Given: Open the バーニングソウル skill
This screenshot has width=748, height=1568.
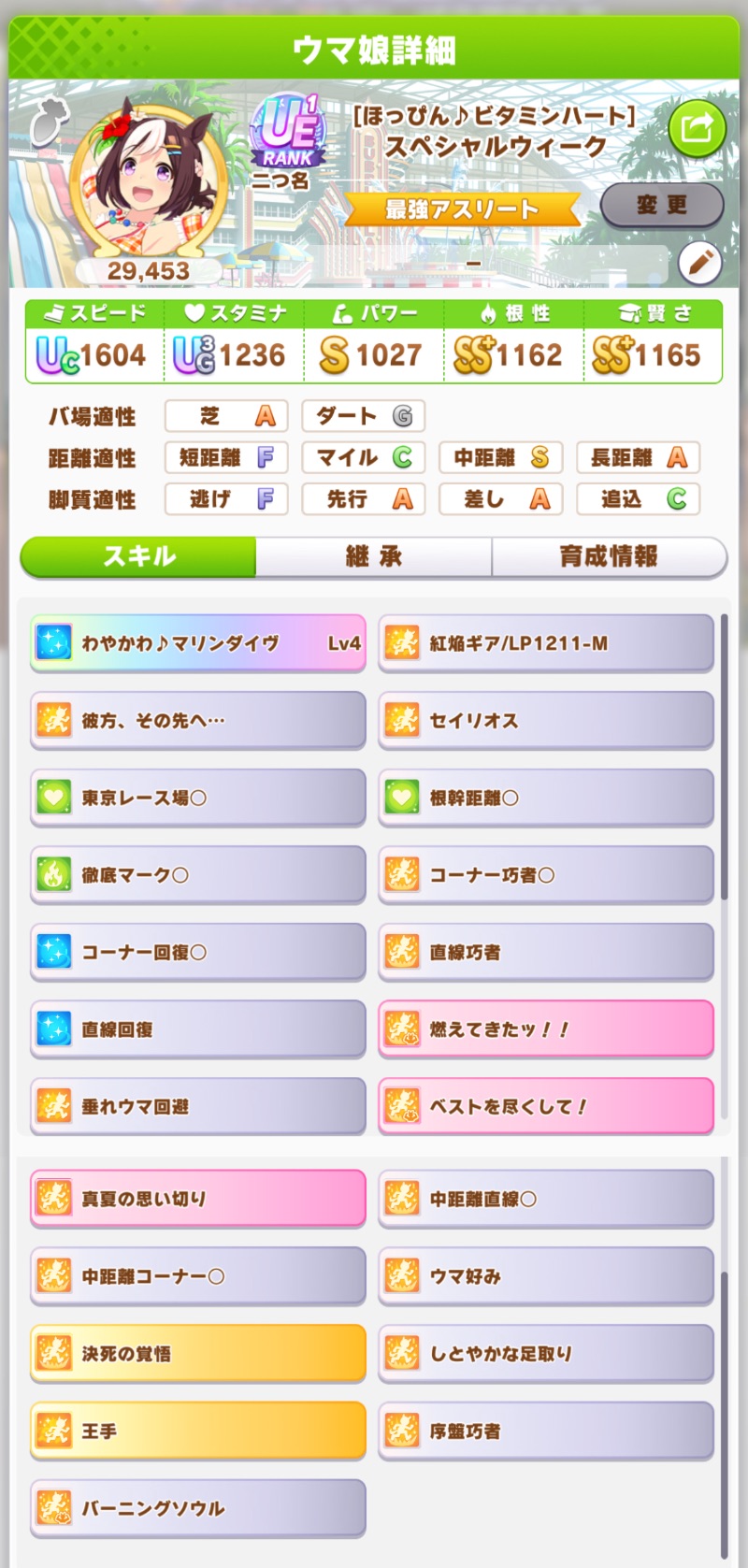Looking at the screenshot, I should (x=198, y=1507).
